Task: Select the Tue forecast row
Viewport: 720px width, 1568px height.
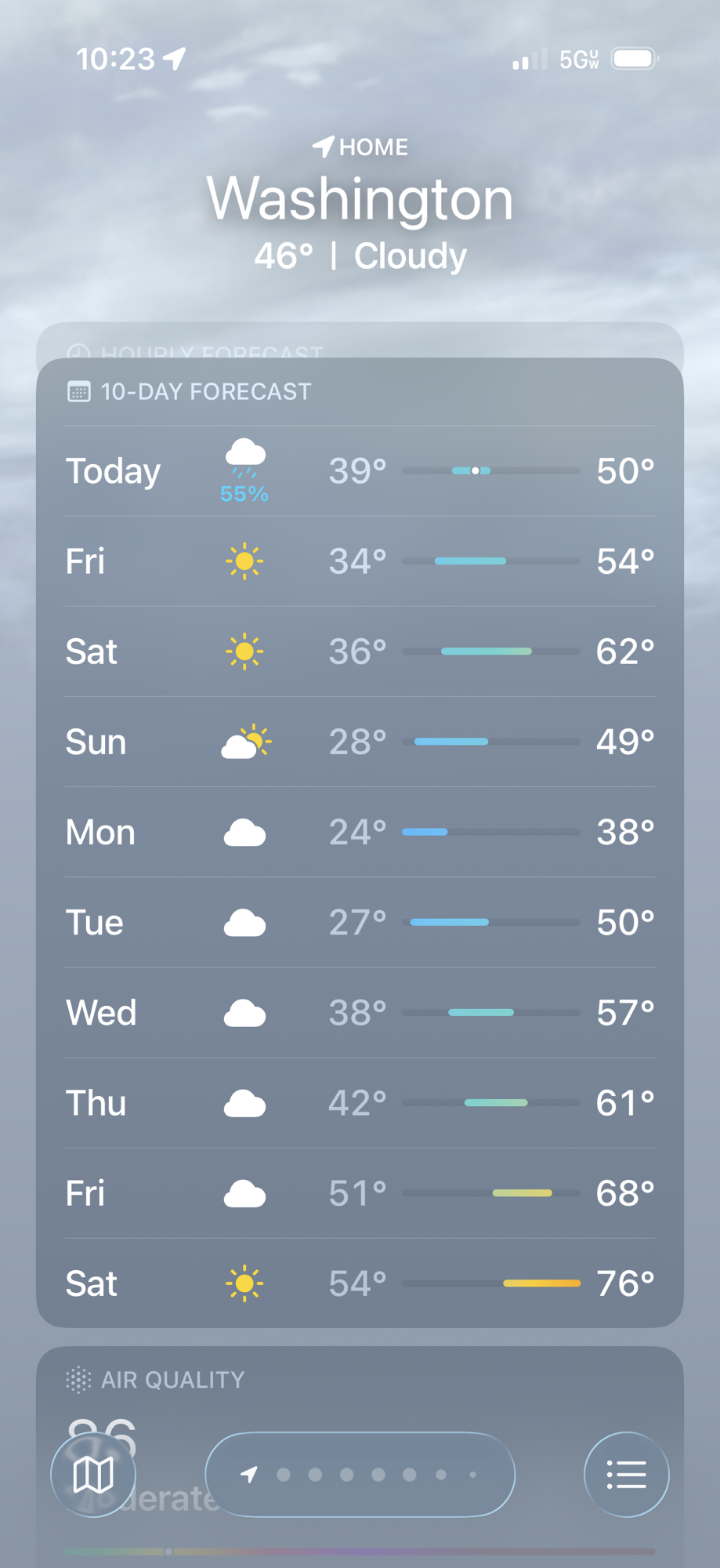Action: click(x=360, y=923)
